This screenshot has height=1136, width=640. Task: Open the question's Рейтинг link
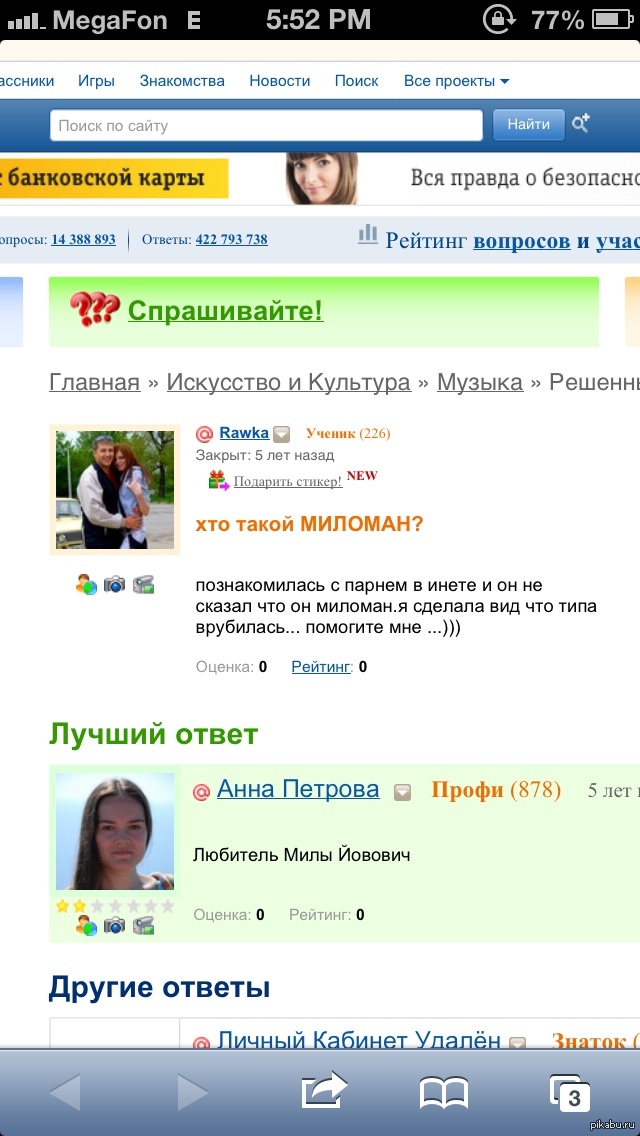coord(321,667)
